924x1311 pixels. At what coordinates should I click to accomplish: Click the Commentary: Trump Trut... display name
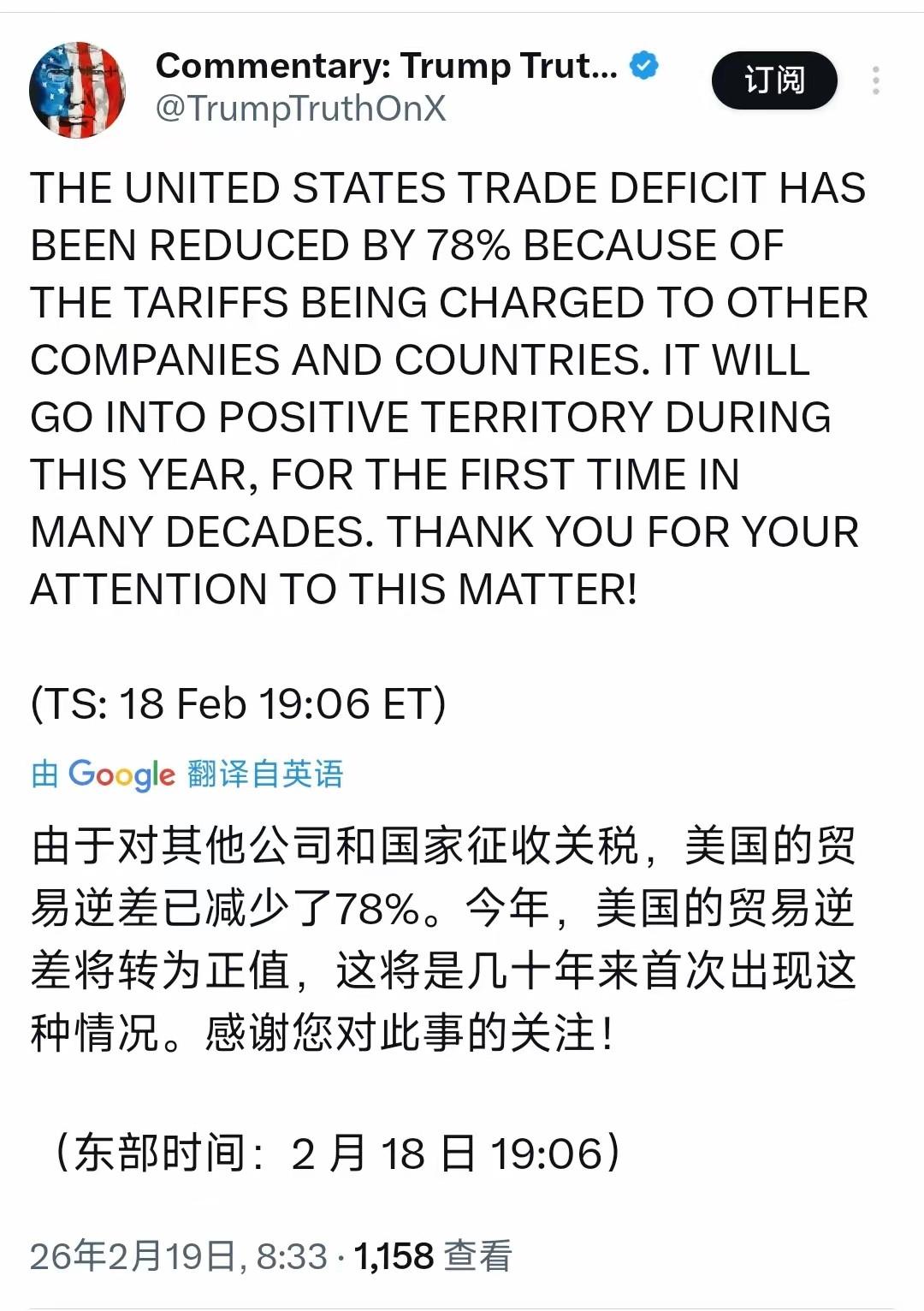pos(385,63)
